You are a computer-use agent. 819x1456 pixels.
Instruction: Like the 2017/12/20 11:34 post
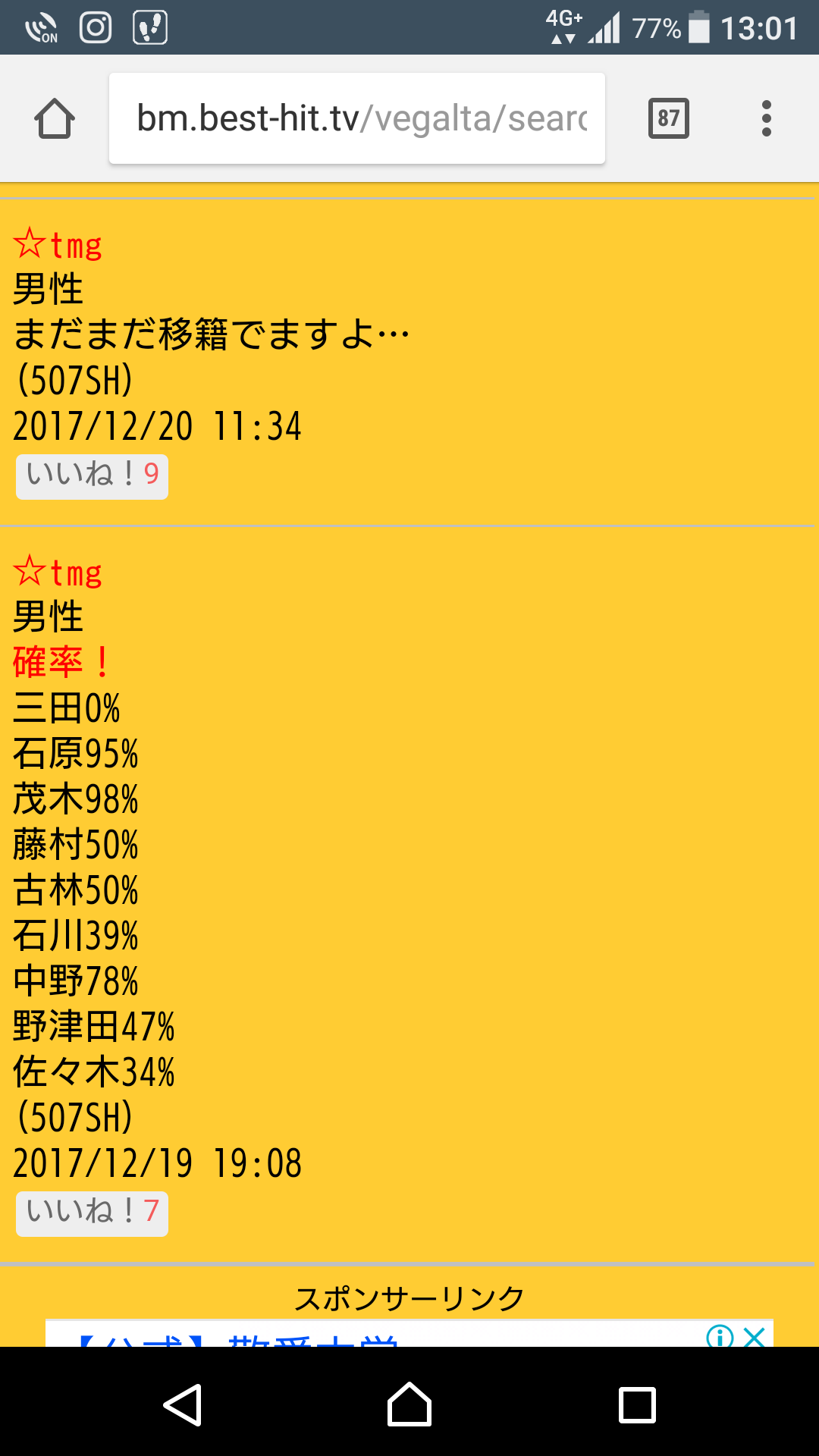pyautogui.click(x=92, y=476)
